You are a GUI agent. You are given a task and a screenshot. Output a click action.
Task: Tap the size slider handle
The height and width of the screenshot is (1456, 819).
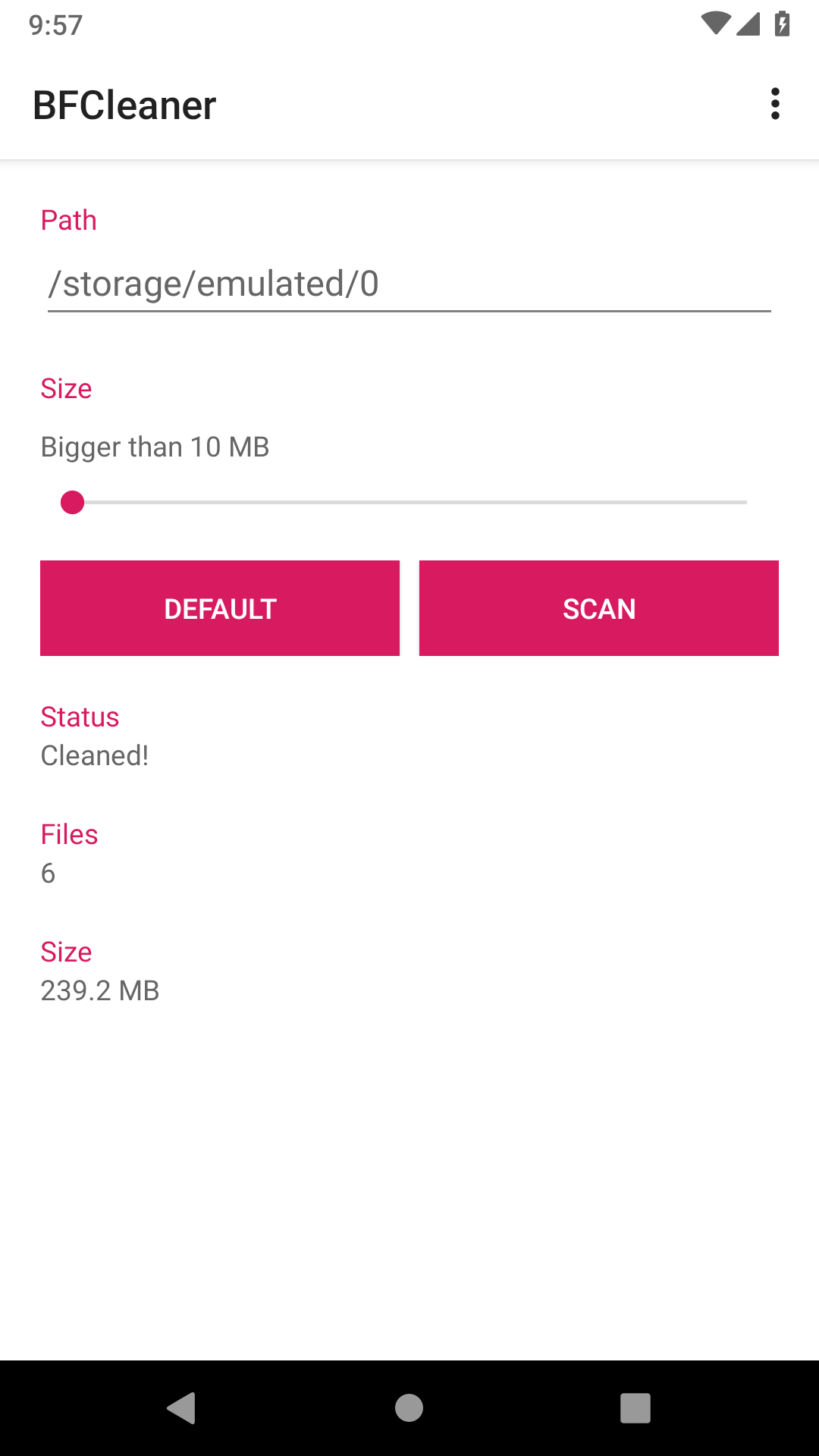73,502
